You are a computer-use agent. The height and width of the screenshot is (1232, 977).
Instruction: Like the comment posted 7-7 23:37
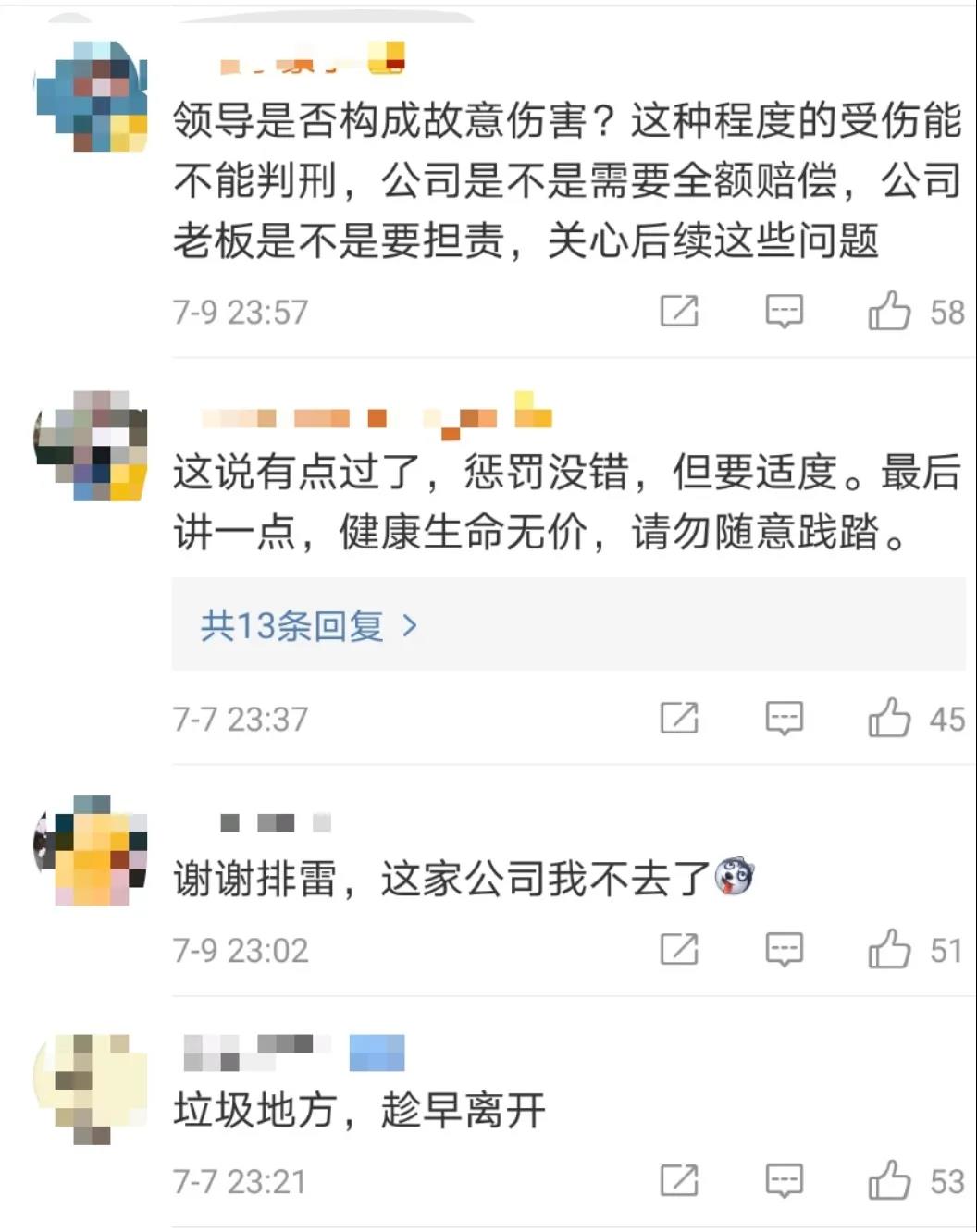[889, 719]
